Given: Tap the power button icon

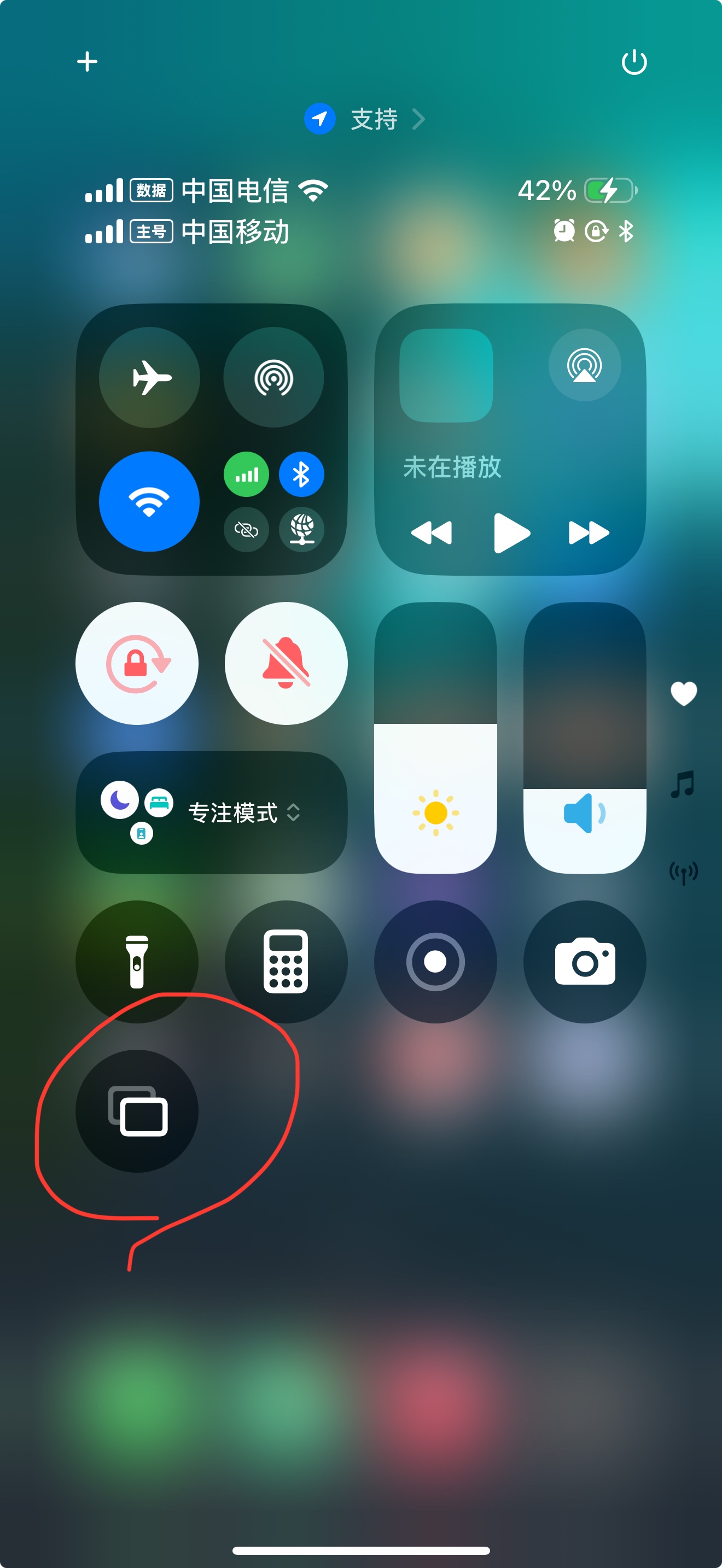Looking at the screenshot, I should (x=634, y=61).
